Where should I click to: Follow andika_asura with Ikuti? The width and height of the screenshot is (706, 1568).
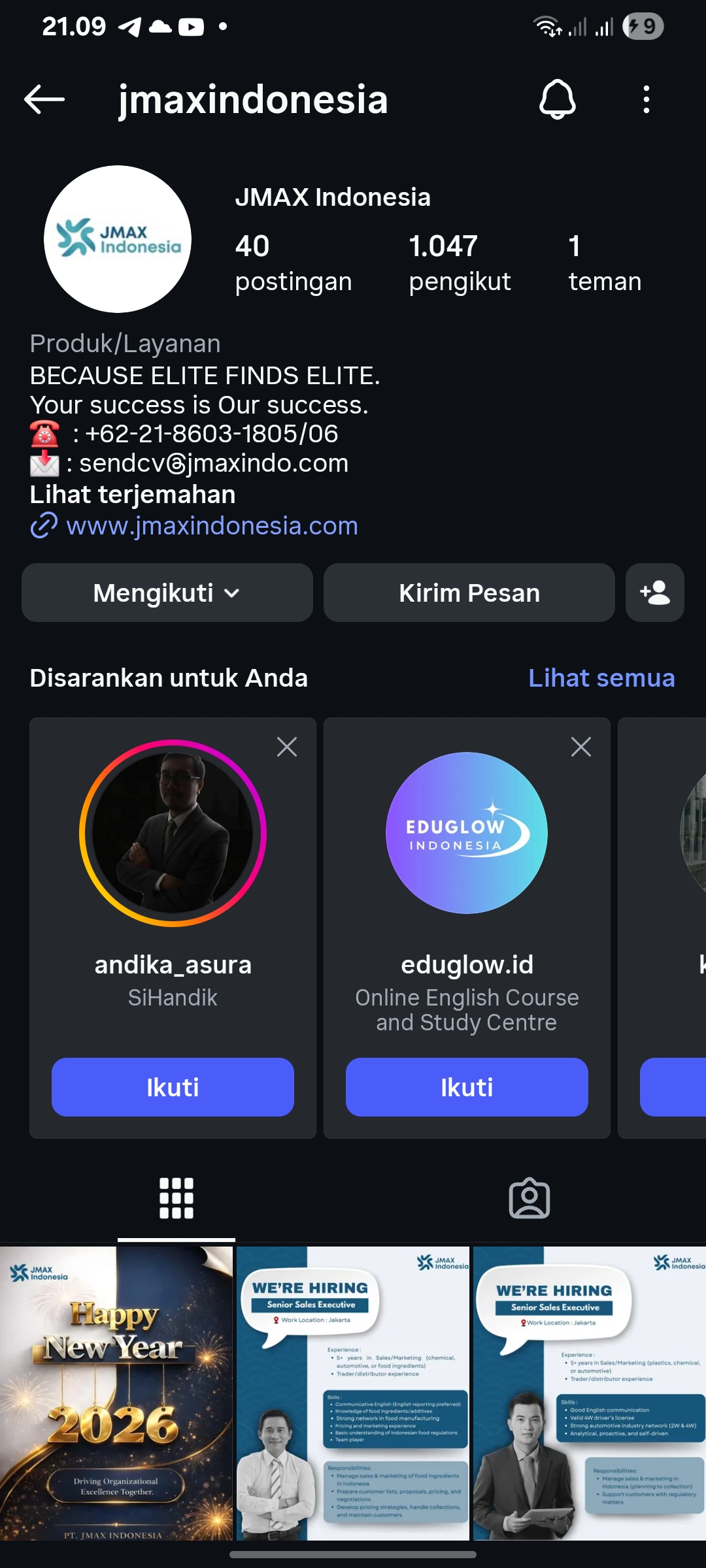tap(173, 1087)
